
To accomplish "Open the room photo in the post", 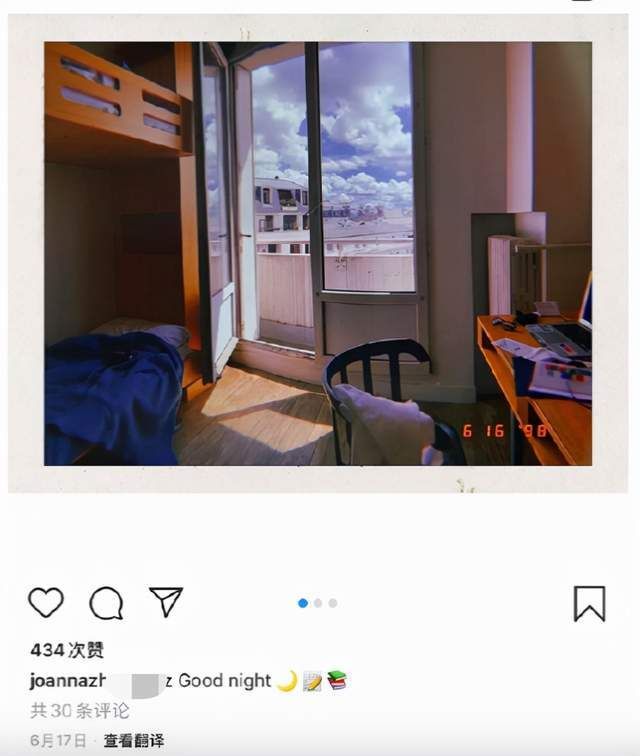I will pos(318,254).
